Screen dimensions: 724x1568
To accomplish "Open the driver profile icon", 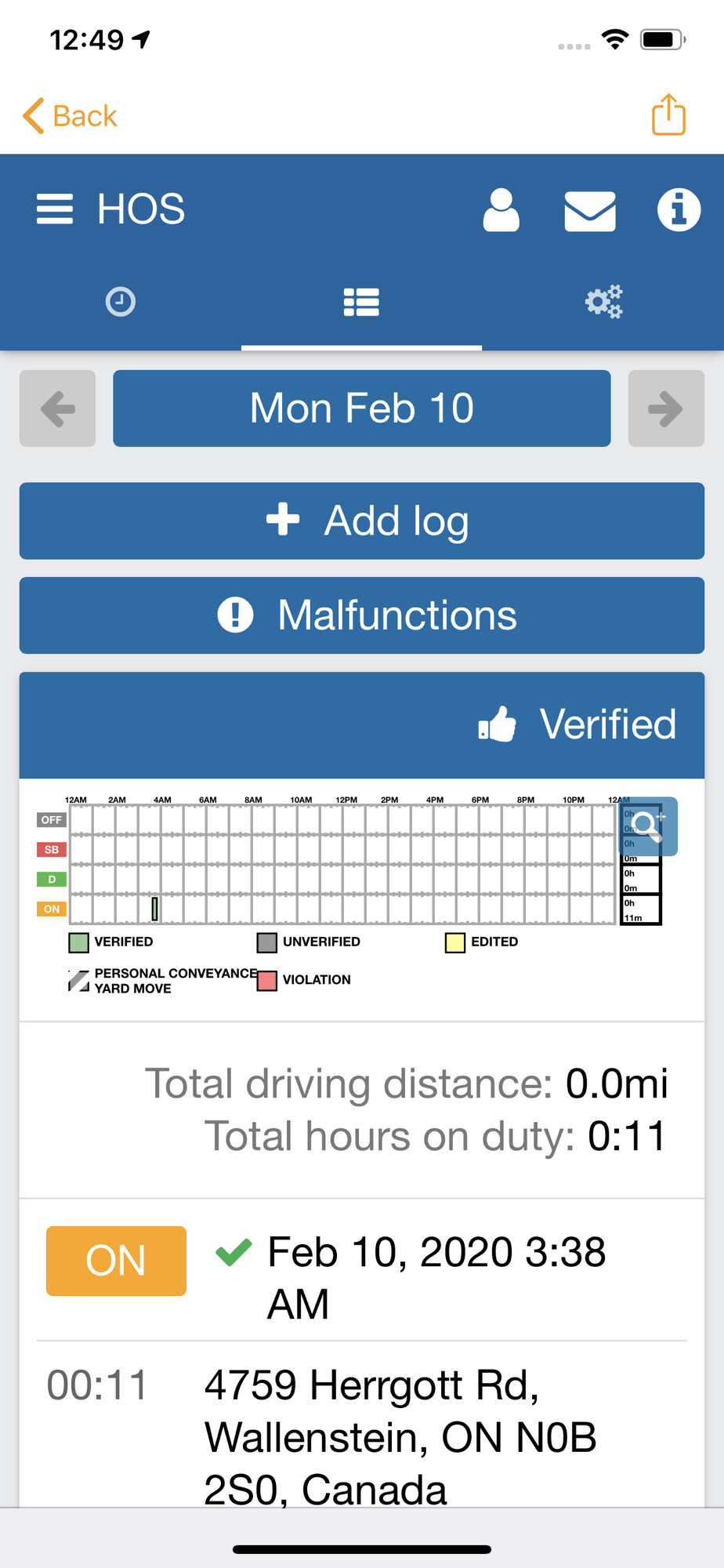I will tap(501, 209).
